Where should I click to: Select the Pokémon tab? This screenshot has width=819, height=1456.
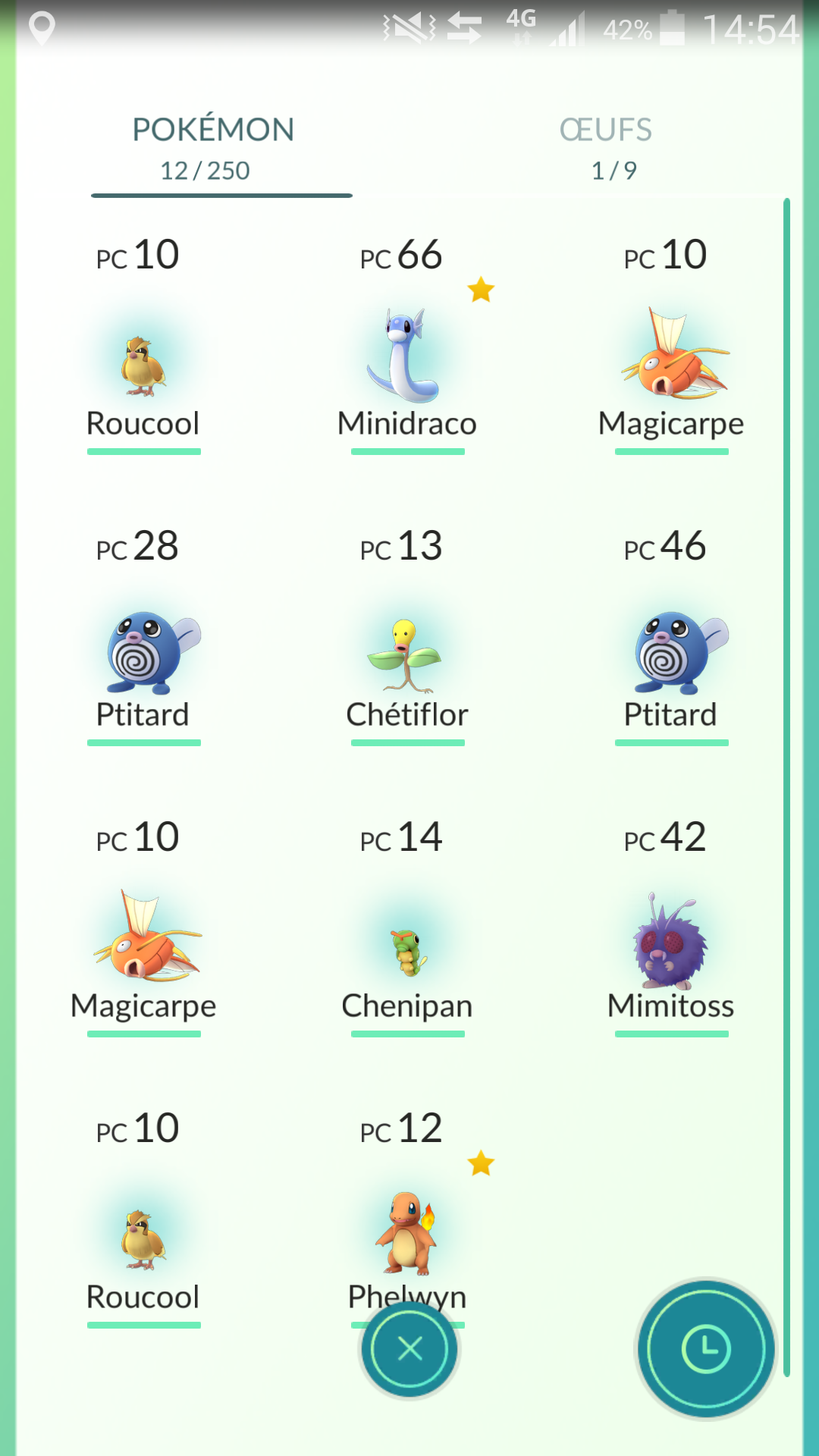pos(213,148)
